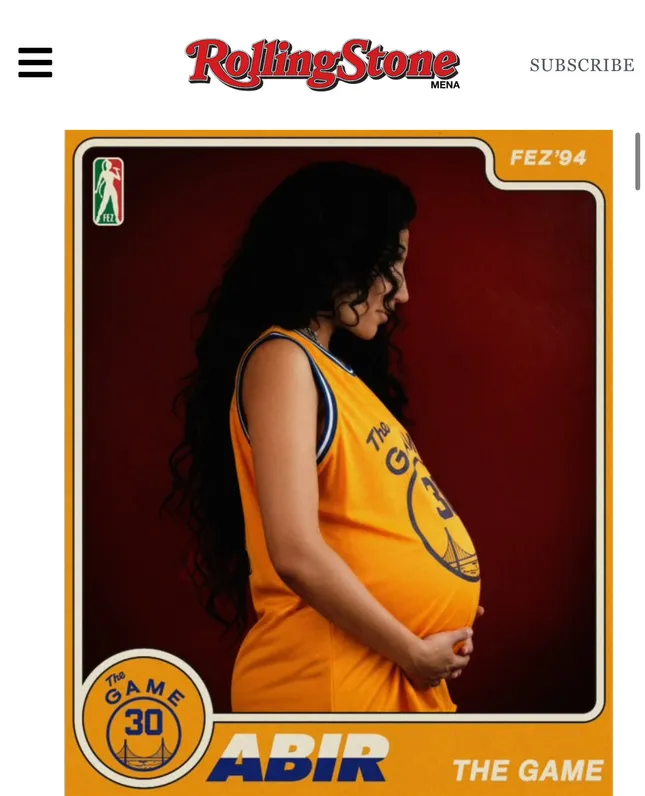
Task: Go to the Rolling Stone MENA homepage
Action: pyautogui.click(x=322, y=63)
